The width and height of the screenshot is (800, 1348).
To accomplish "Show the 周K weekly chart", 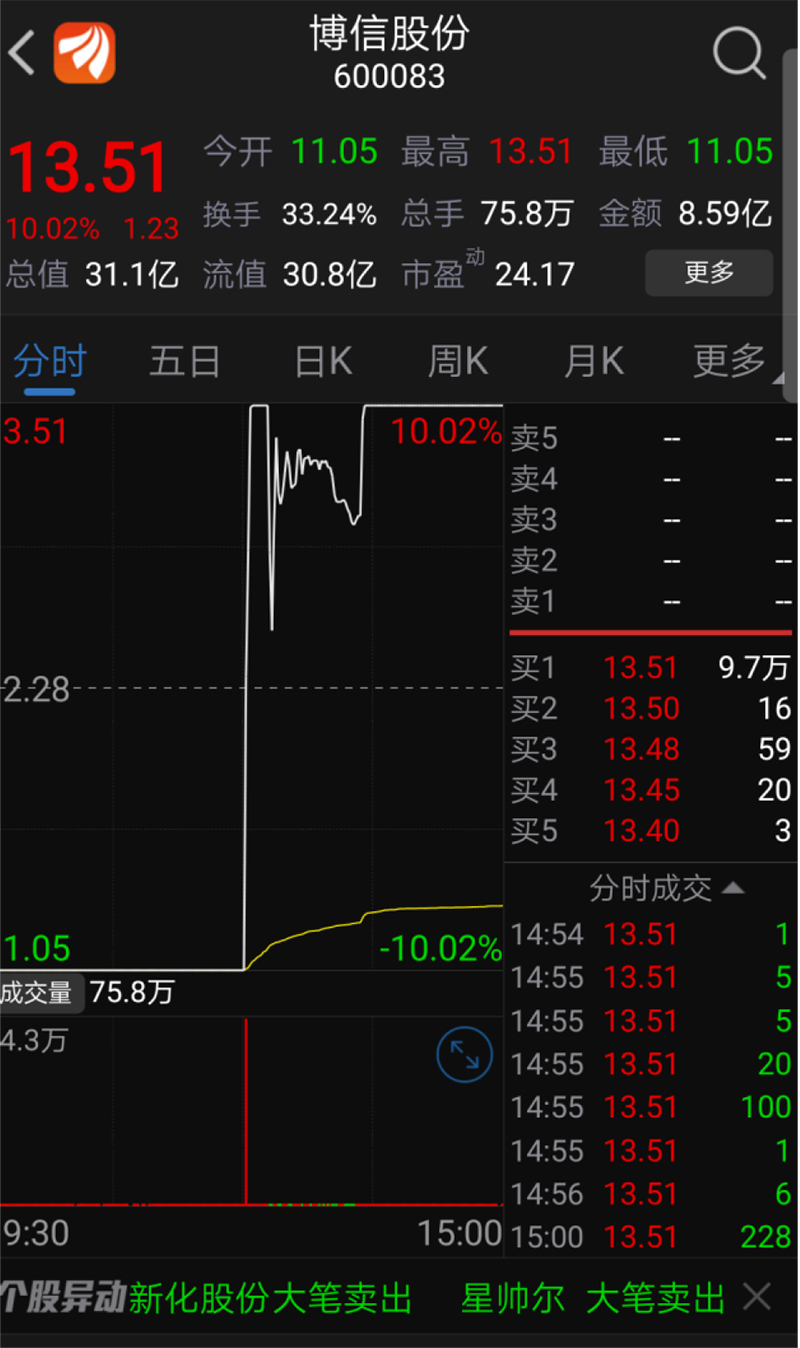I will [458, 361].
